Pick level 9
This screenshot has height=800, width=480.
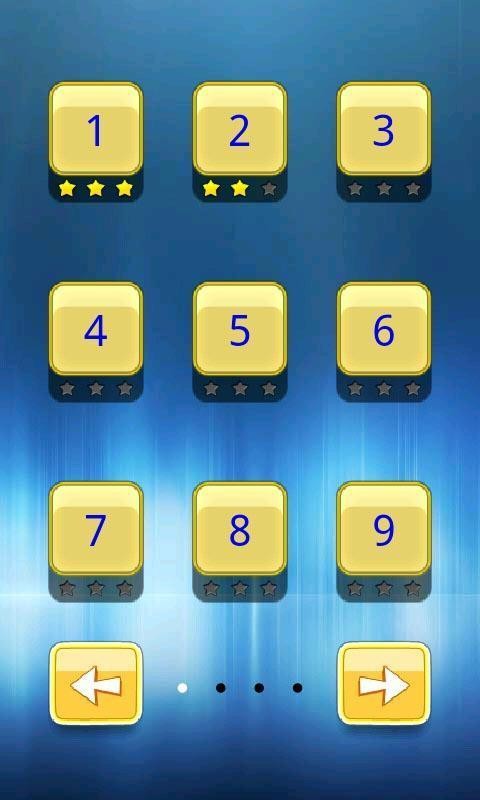click(x=384, y=529)
